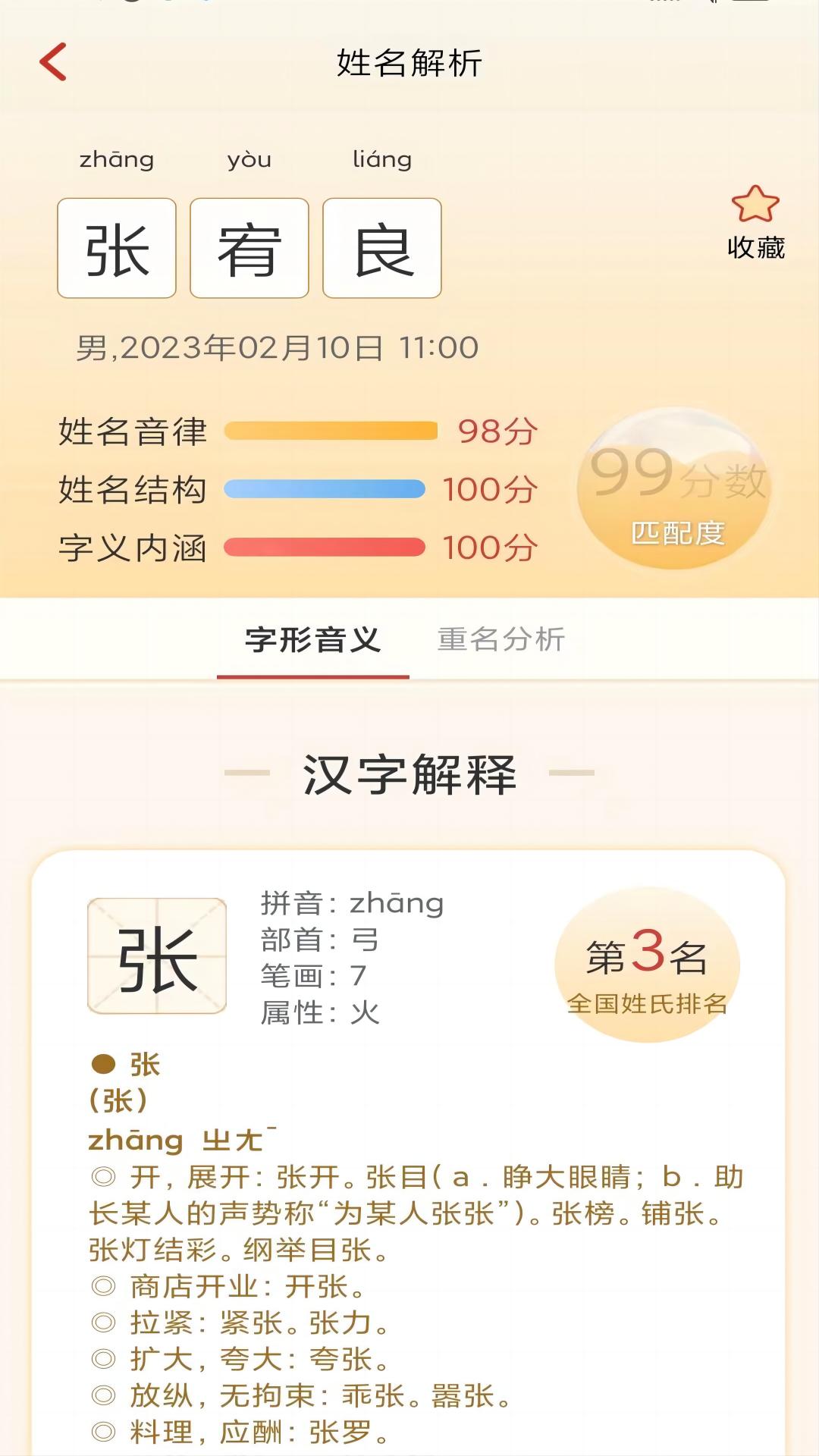The height and width of the screenshot is (1456, 819).
Task: Click the 99 match score circle
Action: (x=679, y=489)
